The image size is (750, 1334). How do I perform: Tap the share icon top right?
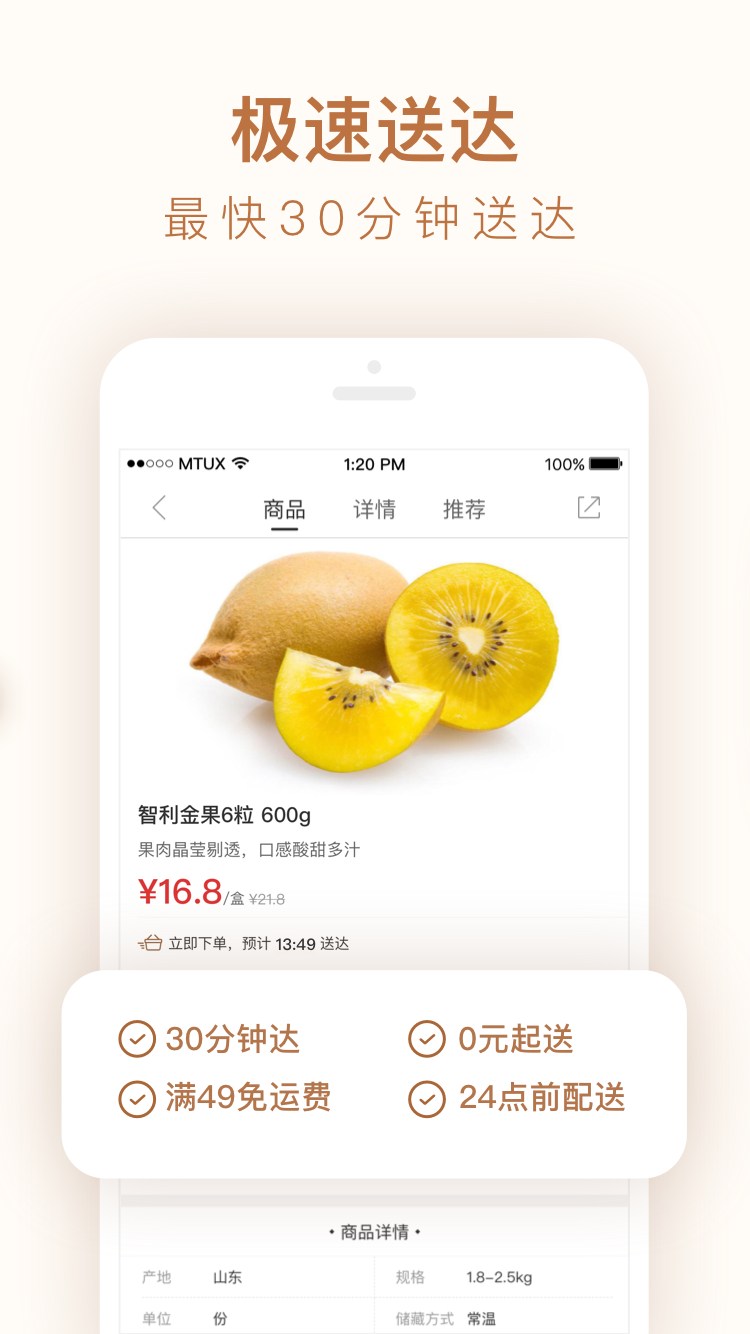point(588,508)
